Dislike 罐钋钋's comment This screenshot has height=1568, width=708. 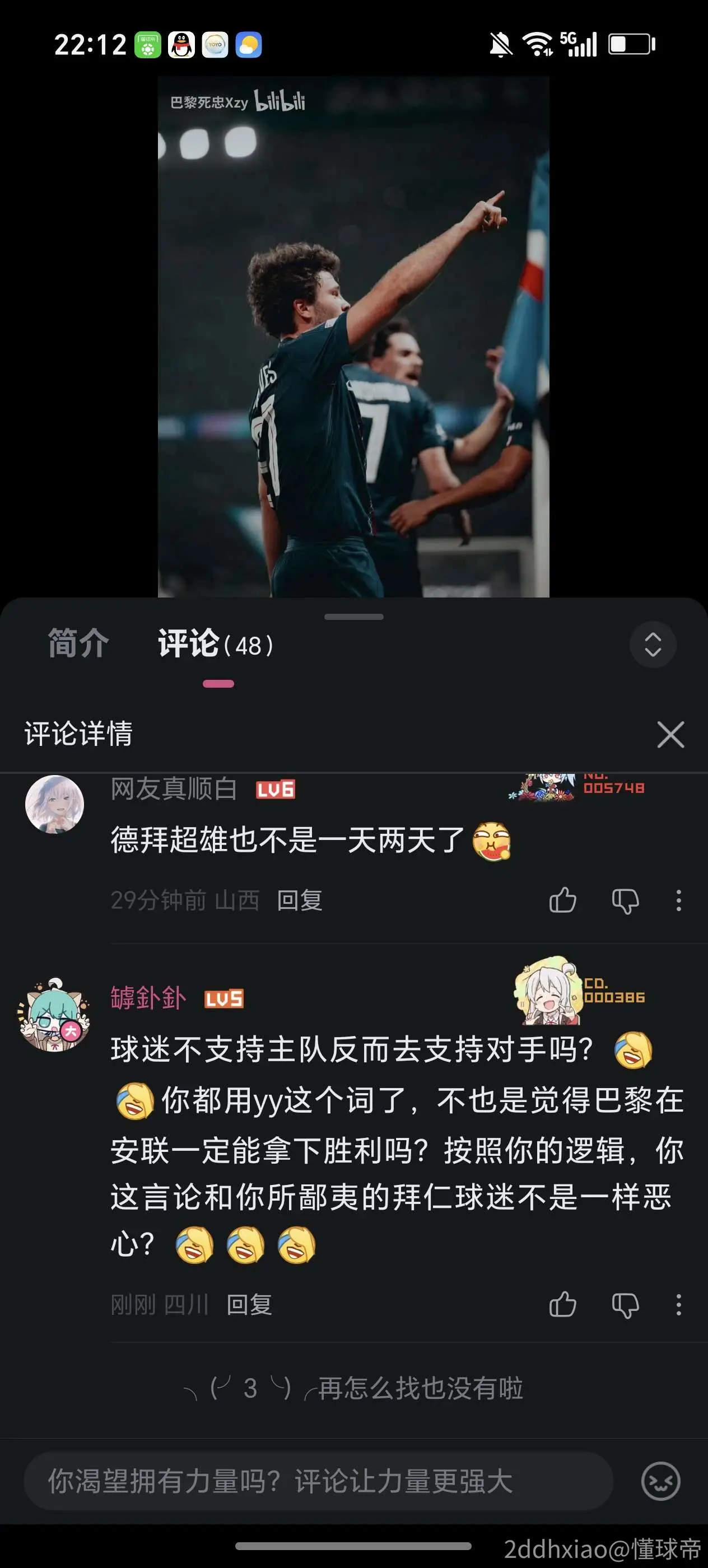click(x=625, y=1304)
